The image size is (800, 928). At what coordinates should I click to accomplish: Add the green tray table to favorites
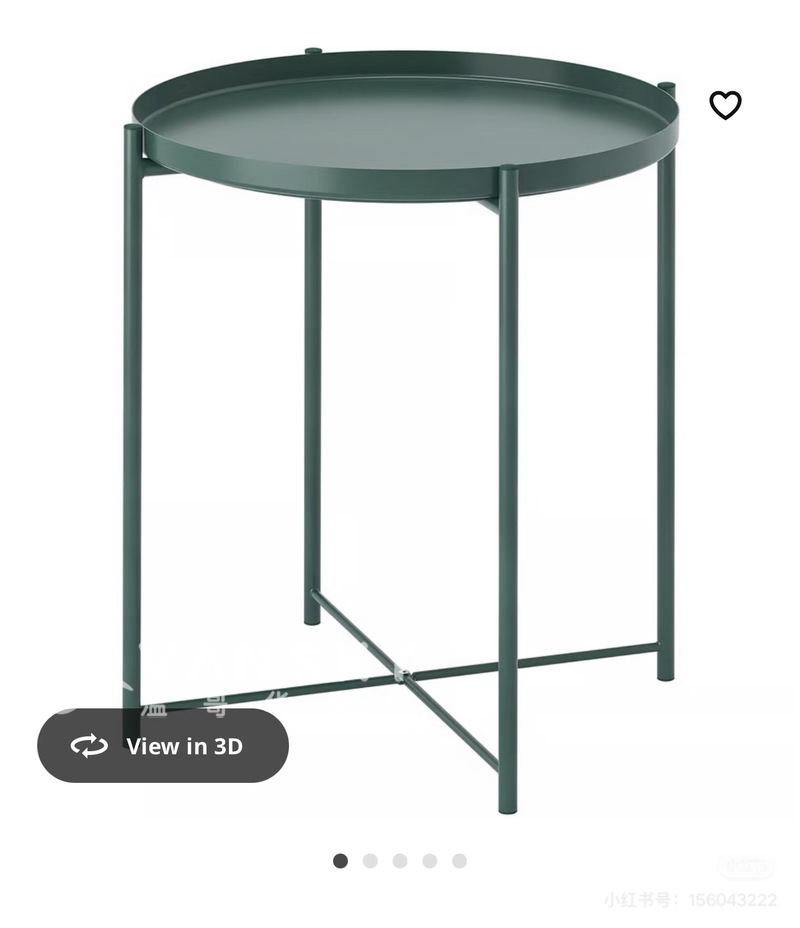point(725,105)
